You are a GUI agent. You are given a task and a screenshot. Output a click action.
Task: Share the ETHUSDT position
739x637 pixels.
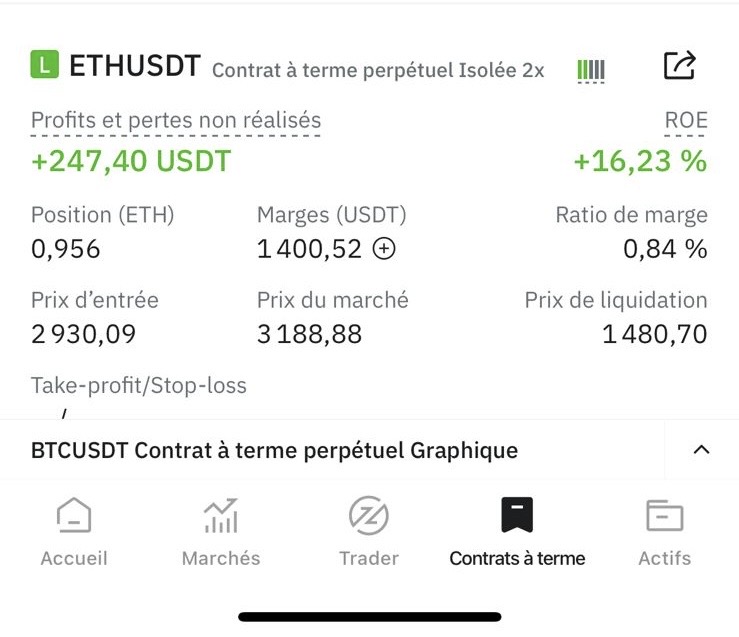pyautogui.click(x=679, y=66)
